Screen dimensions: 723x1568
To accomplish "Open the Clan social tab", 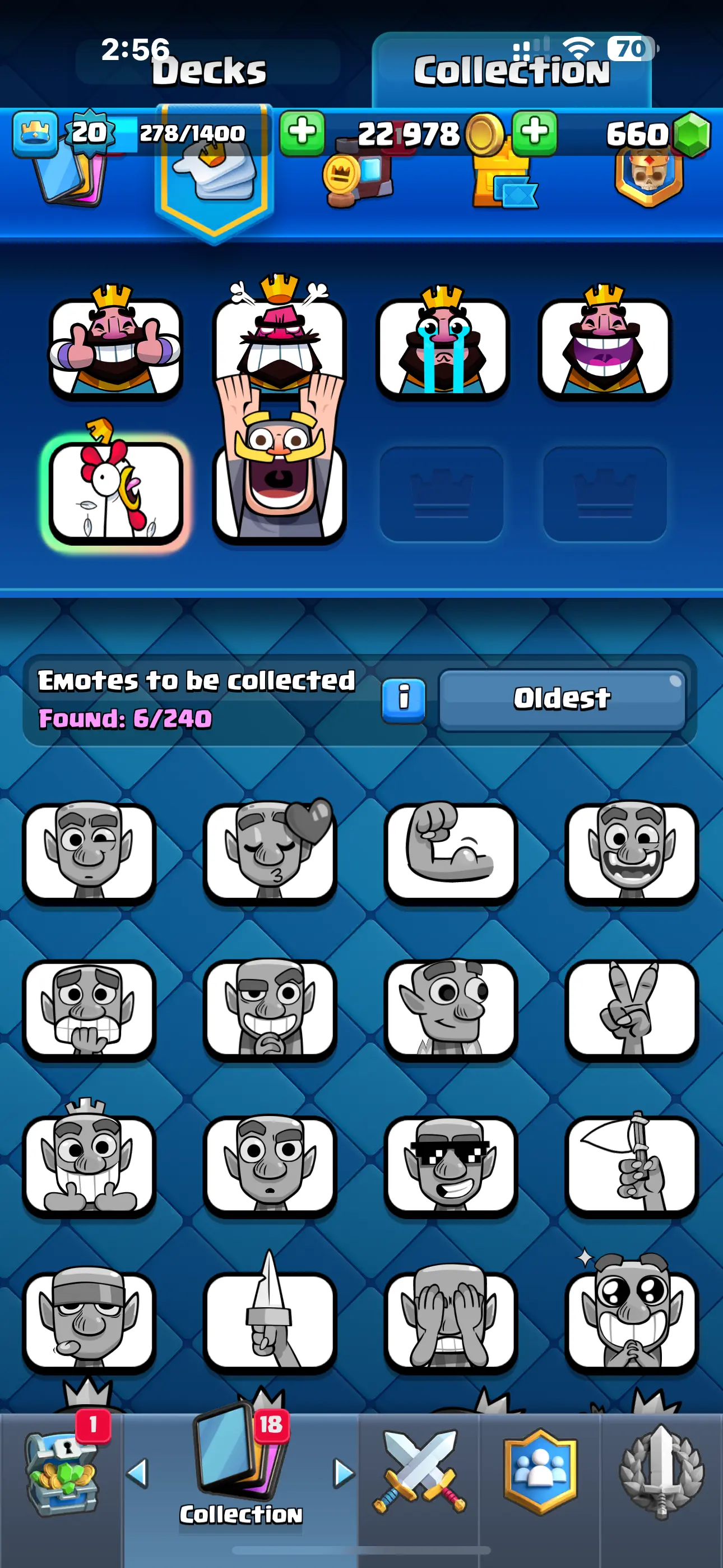I will (x=540, y=1472).
